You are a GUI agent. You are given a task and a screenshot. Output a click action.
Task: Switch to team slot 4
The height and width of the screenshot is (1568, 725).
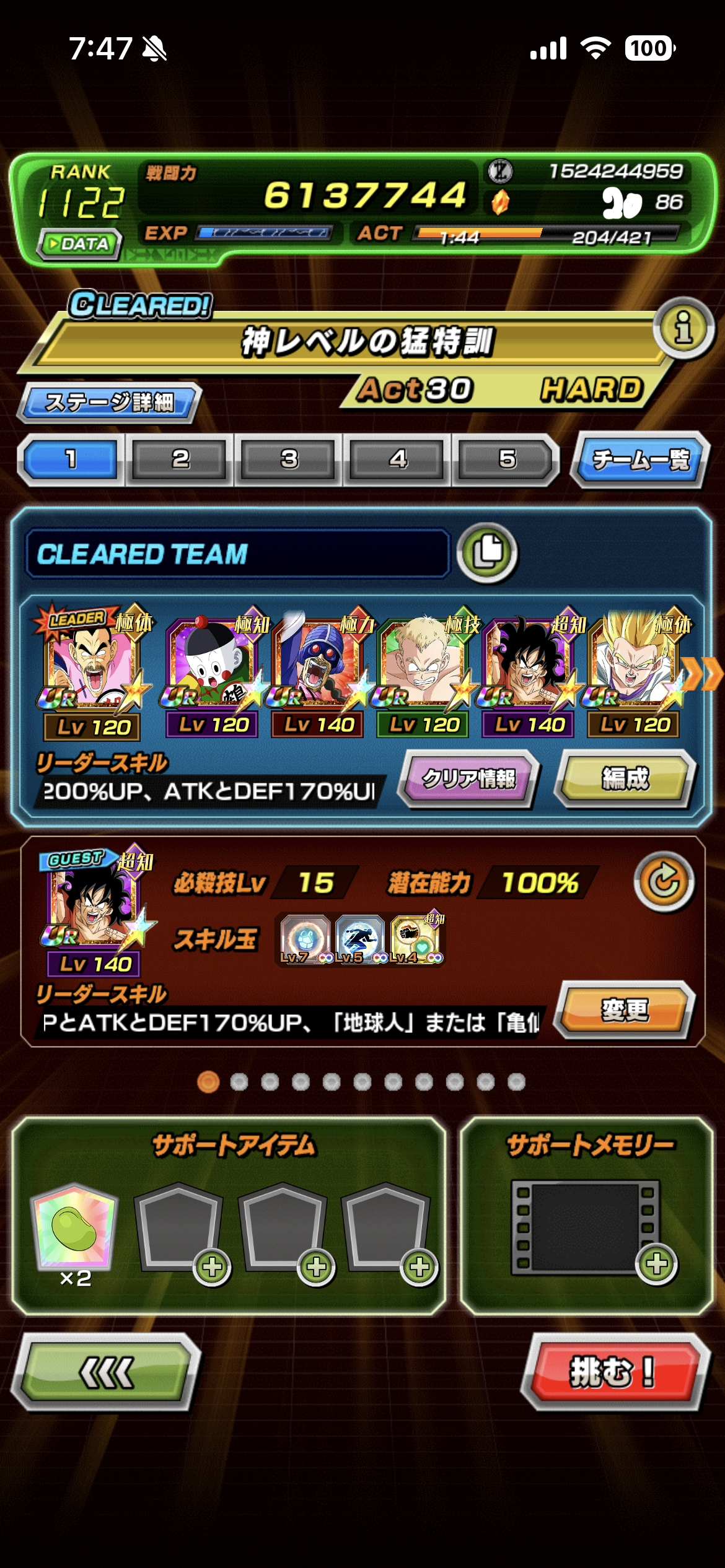(x=398, y=460)
